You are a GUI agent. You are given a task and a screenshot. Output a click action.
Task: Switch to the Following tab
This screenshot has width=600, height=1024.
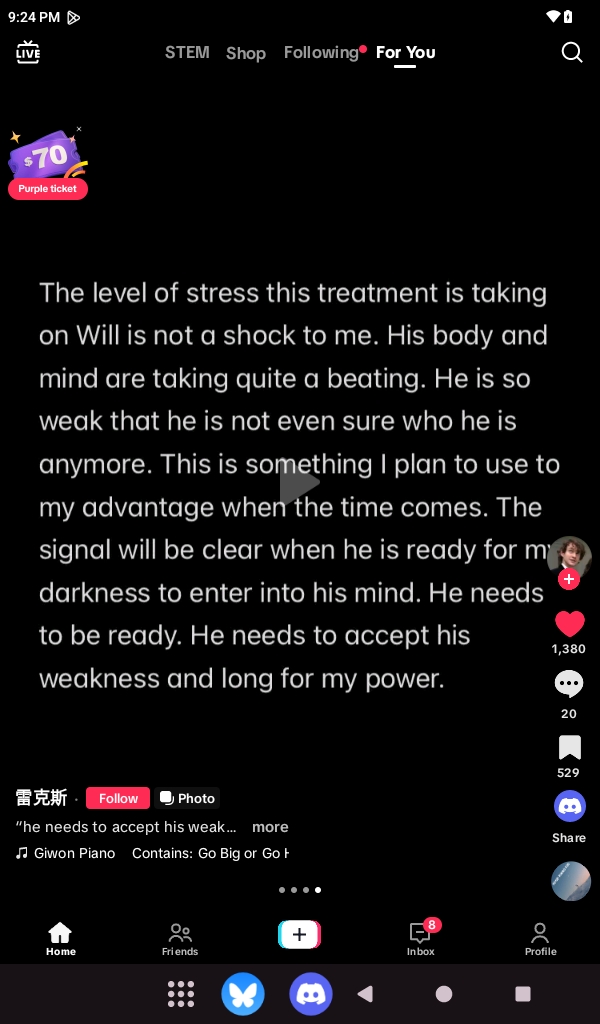tap(321, 52)
